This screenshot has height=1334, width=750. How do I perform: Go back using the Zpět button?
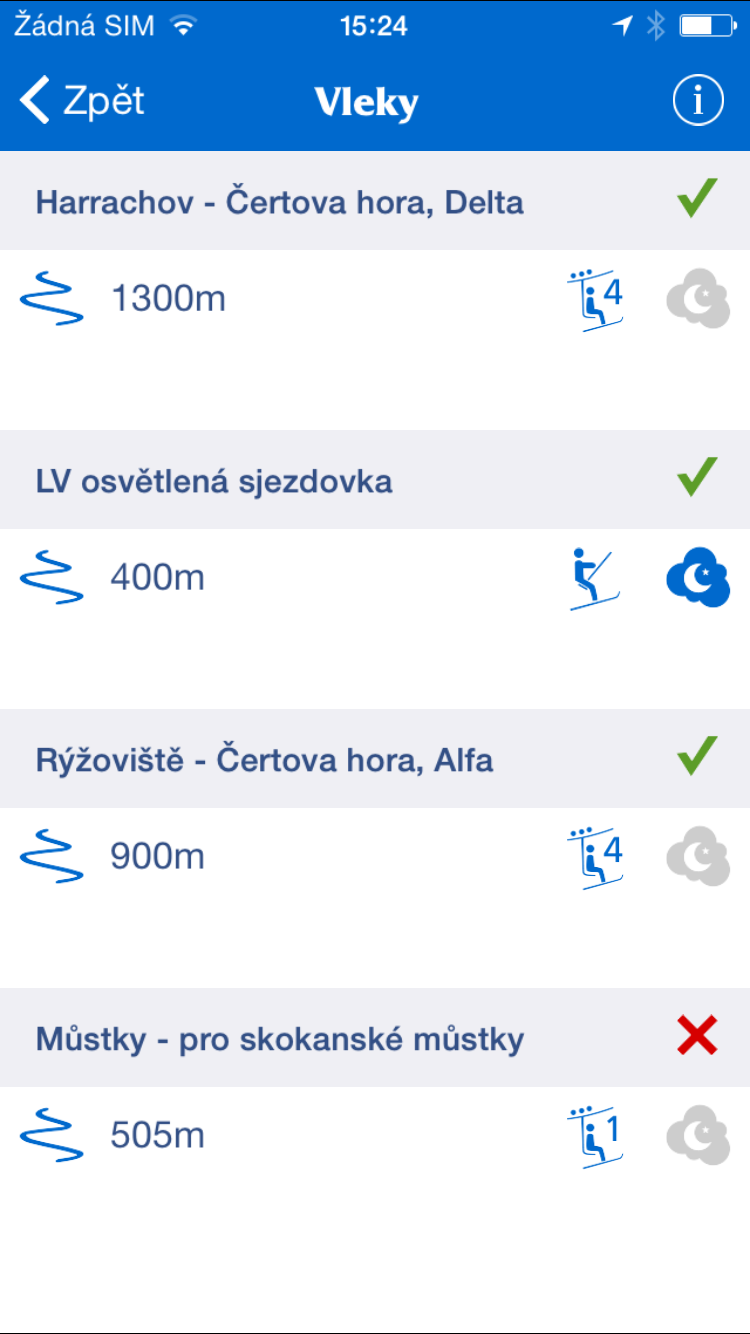(x=82, y=101)
